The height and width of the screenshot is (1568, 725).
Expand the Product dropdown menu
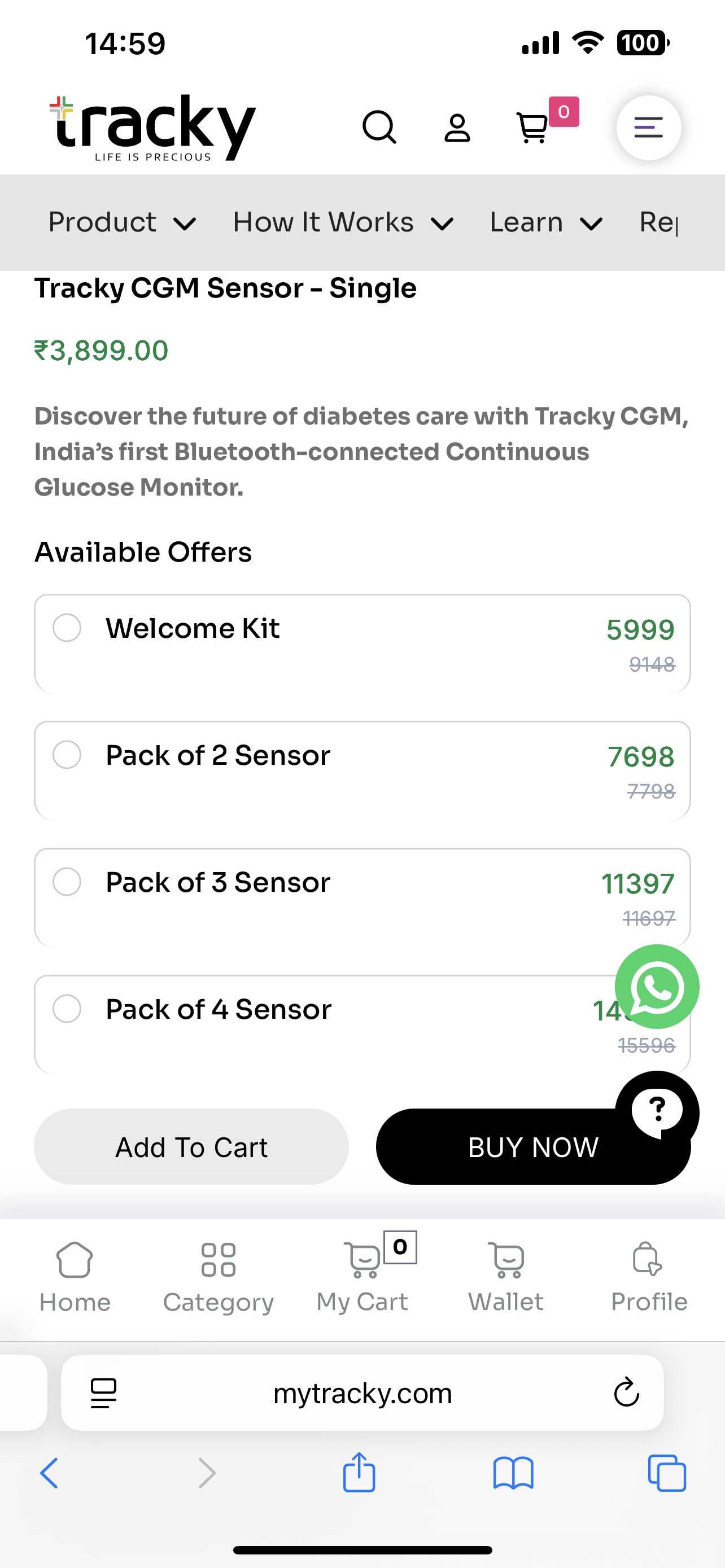pyautogui.click(x=123, y=222)
